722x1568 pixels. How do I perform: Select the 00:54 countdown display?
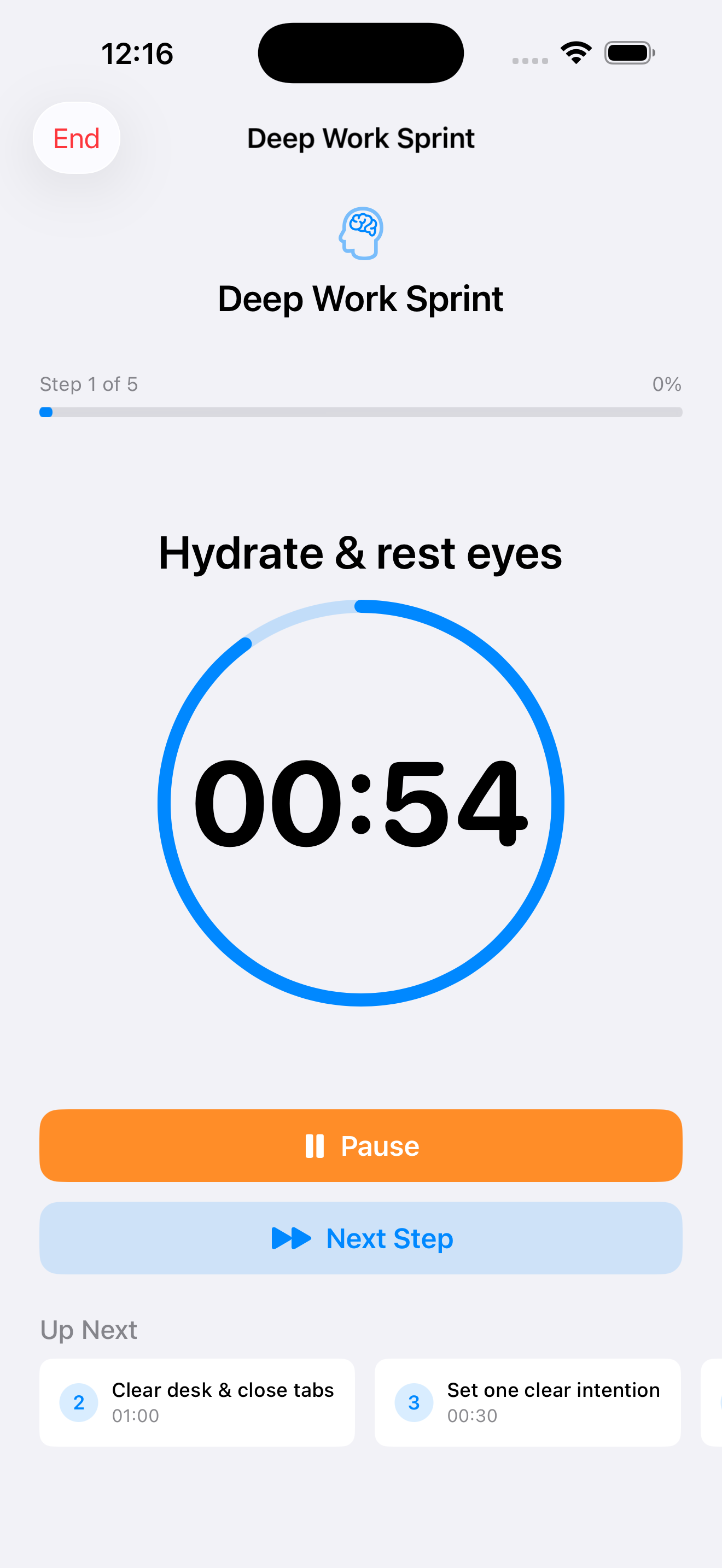pos(361,804)
